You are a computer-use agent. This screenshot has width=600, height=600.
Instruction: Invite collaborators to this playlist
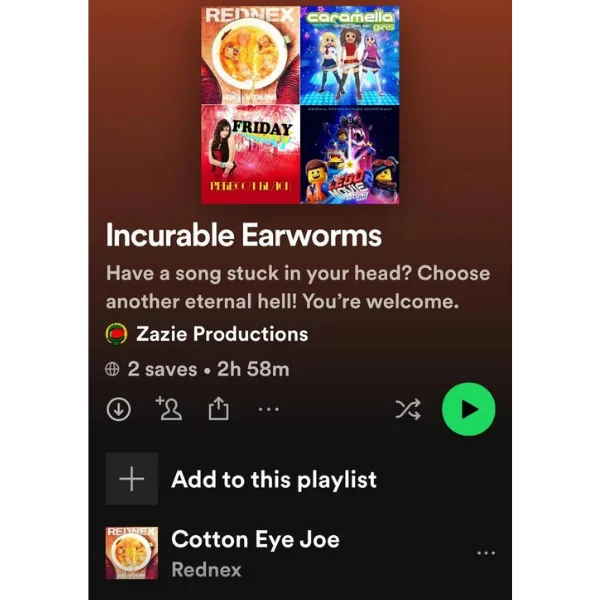[x=168, y=408]
